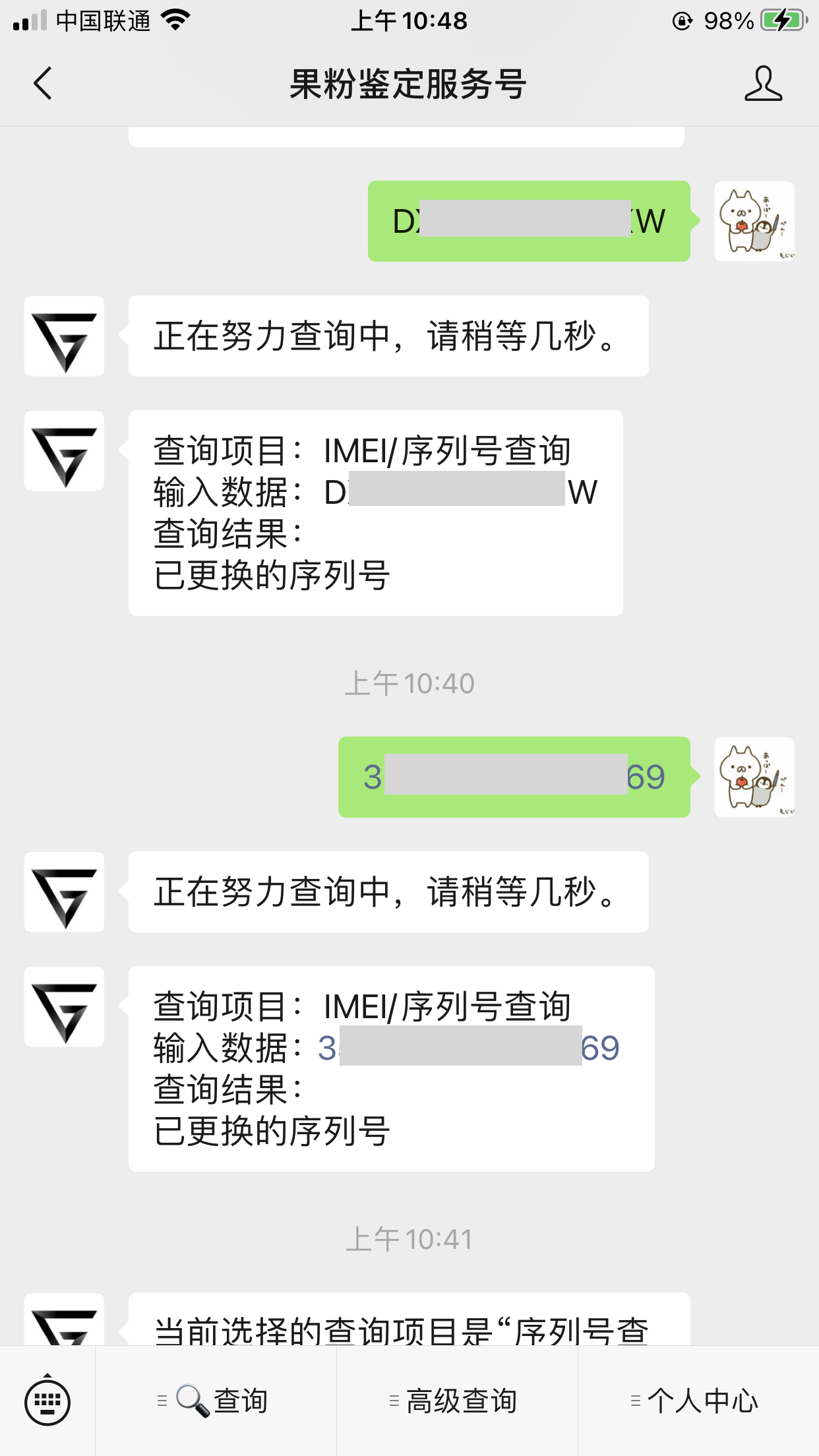The image size is (819, 1456).
Task: Tap the blue number link ending in 69 in the query result
Action: point(599,1048)
